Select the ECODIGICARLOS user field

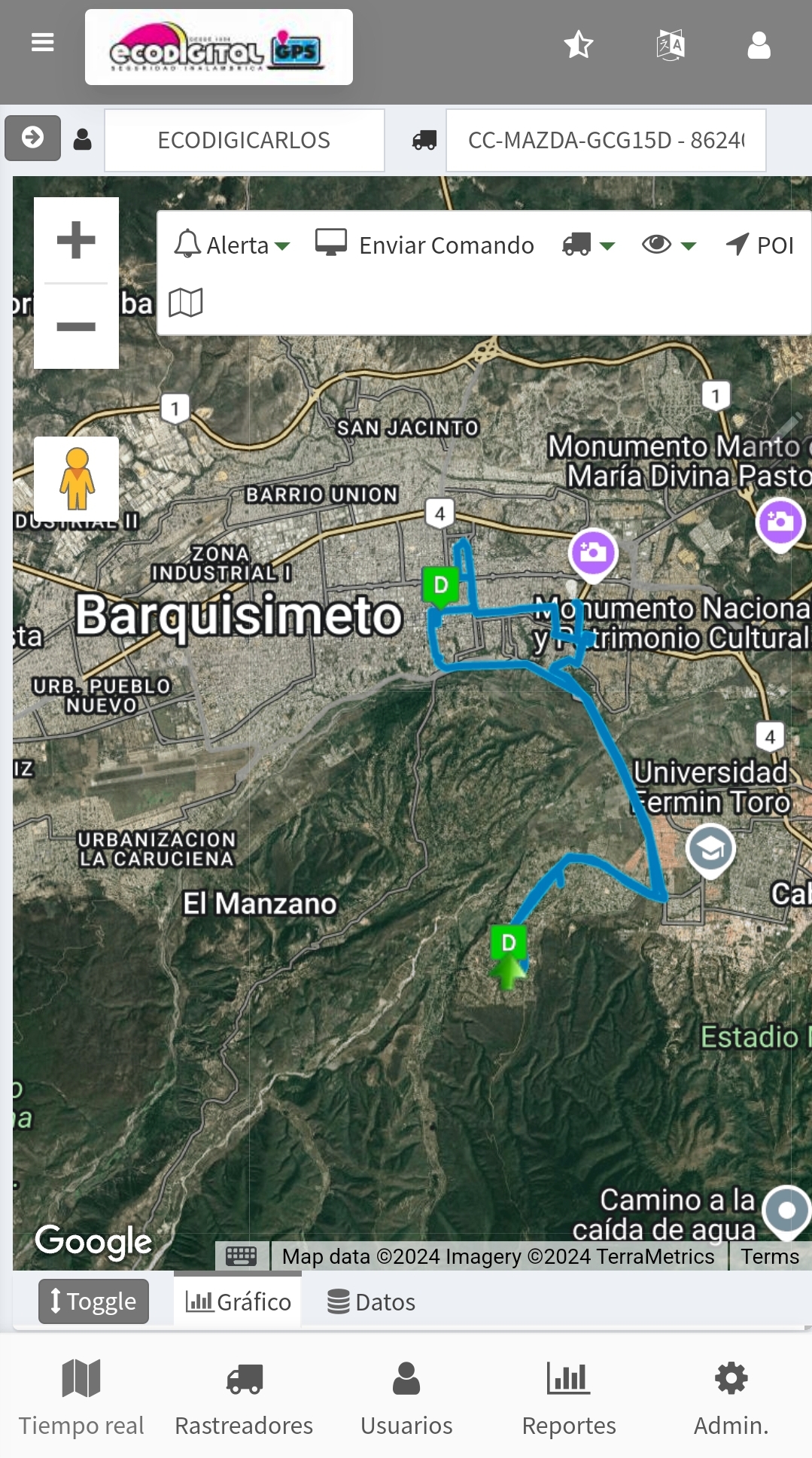click(244, 140)
